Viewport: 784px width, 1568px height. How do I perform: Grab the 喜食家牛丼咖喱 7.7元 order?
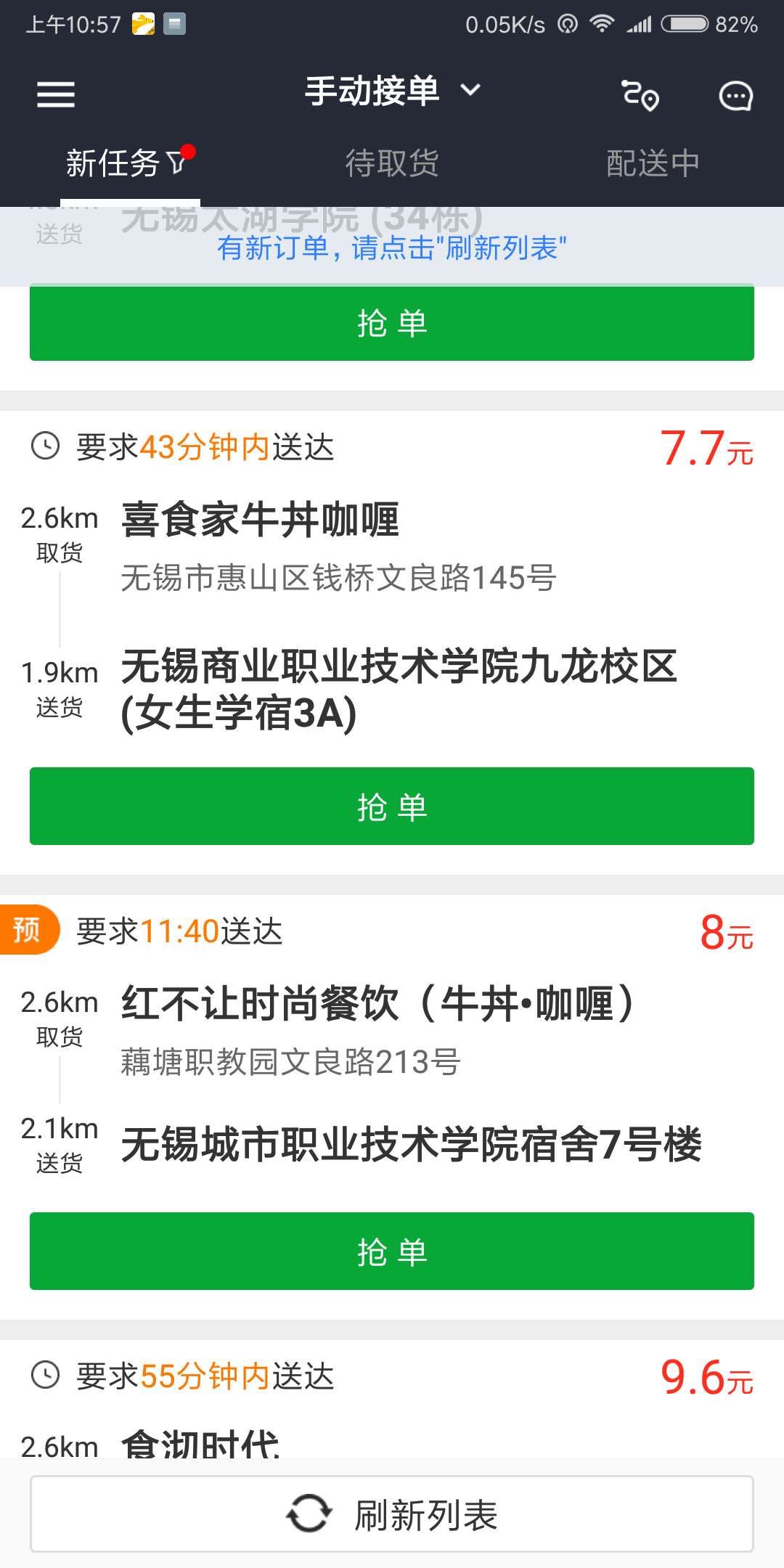click(392, 807)
